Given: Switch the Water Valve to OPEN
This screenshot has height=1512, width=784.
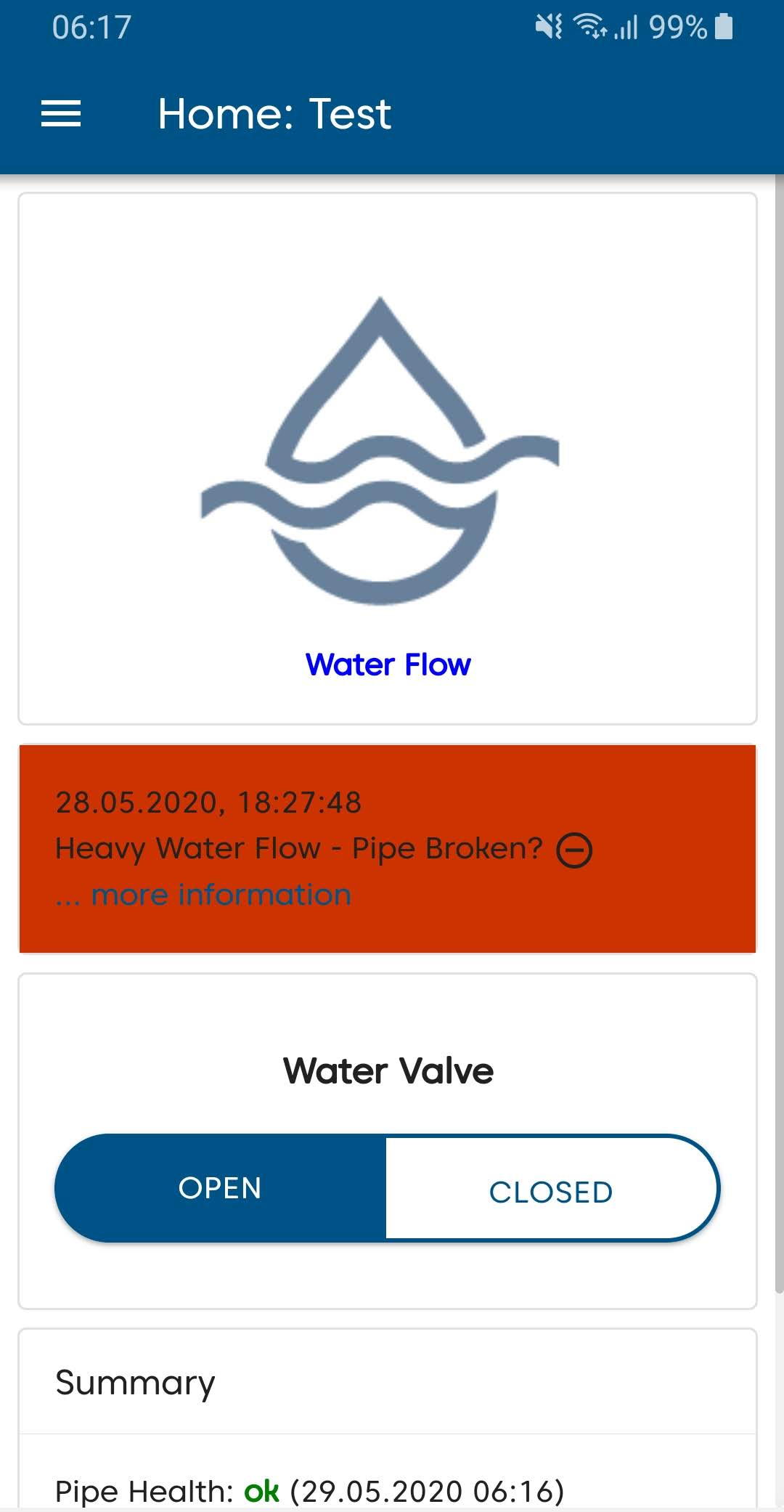Looking at the screenshot, I should [219, 1188].
